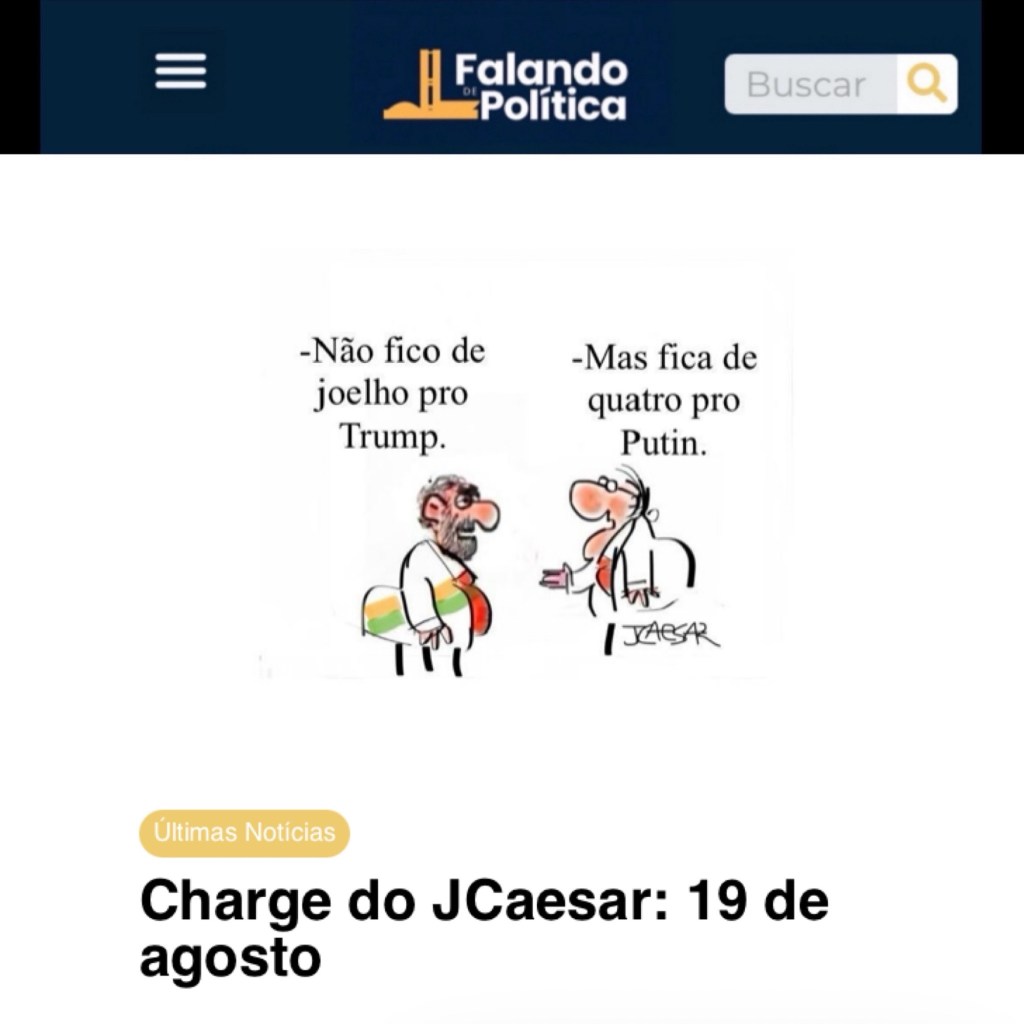Screen dimensions: 1024x1024
Task: Open the hamburger menu
Action: pyautogui.click(x=181, y=72)
